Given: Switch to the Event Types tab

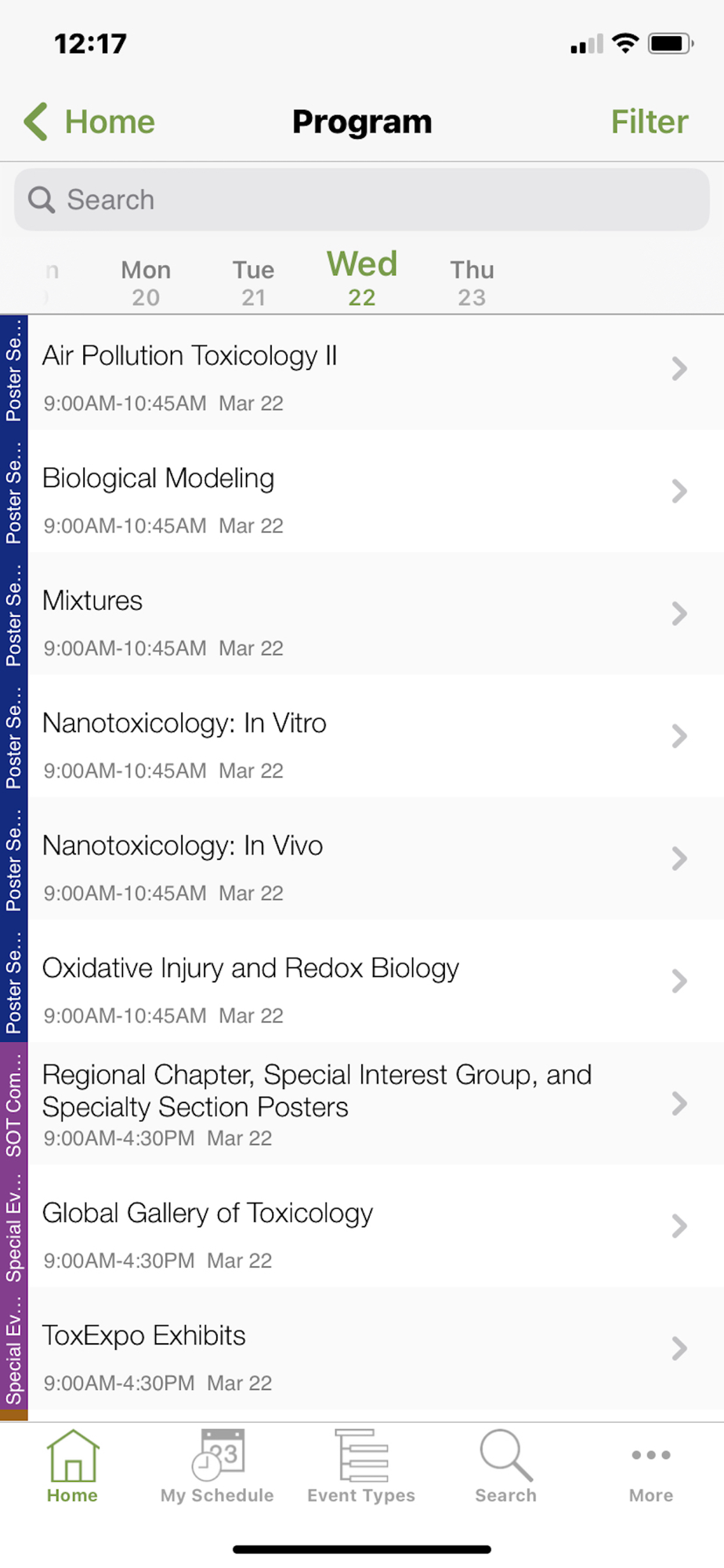Looking at the screenshot, I should [361, 1468].
